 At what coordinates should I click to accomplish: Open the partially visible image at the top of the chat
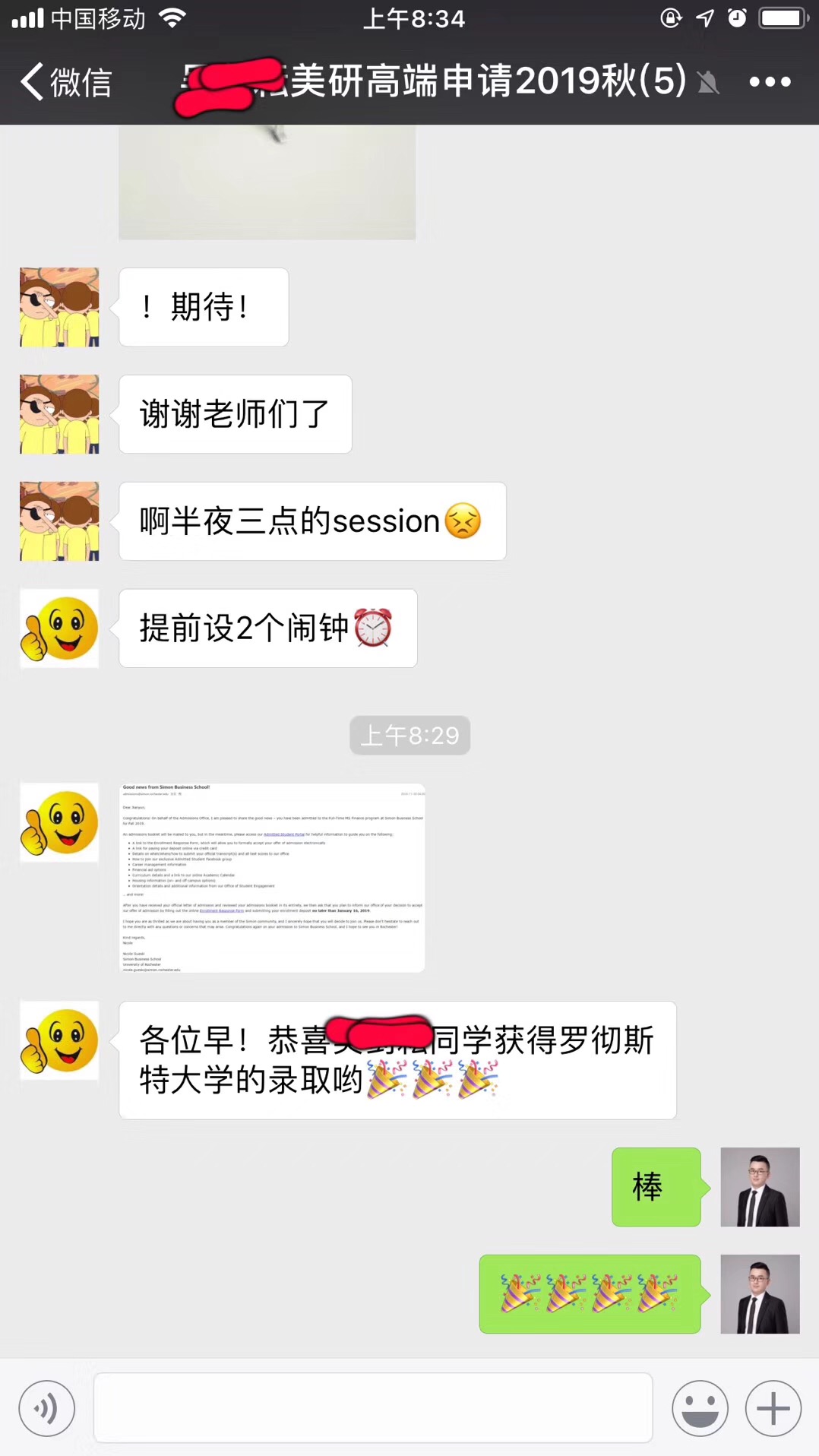tap(267, 182)
